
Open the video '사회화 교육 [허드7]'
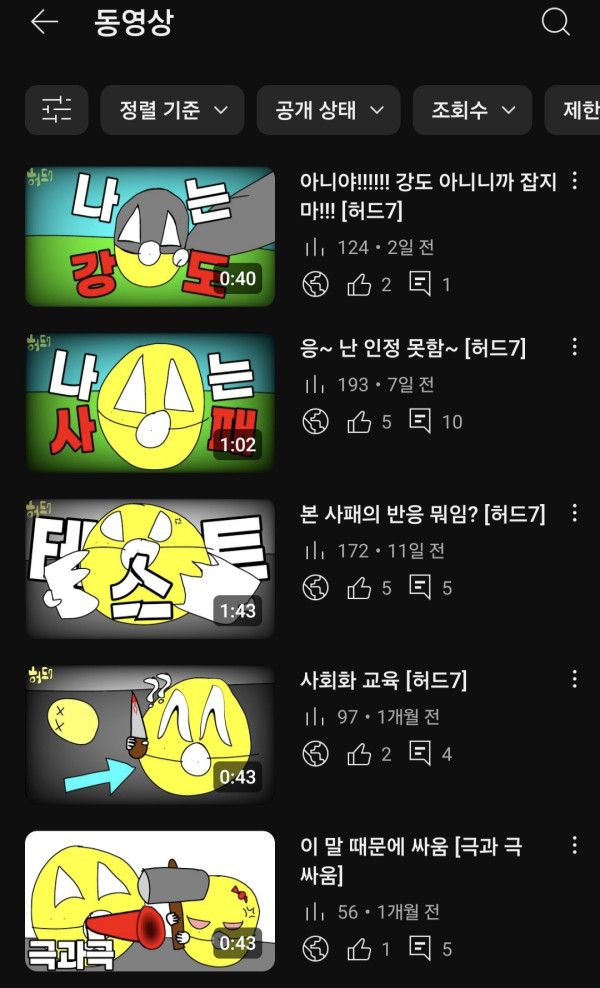[150, 734]
